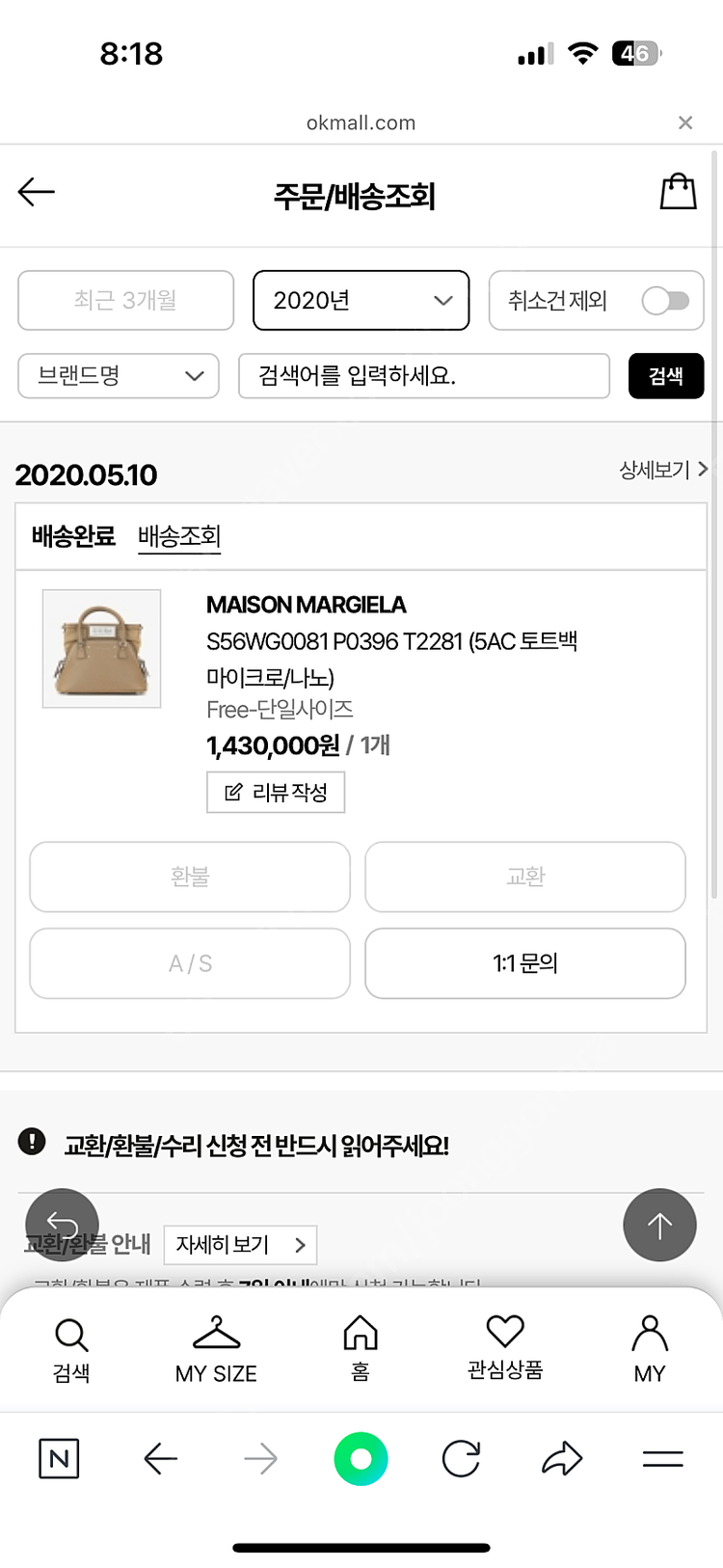Image resolution: width=723 pixels, height=1568 pixels.
Task: Write a review with 리뷰 작성
Action: click(276, 793)
